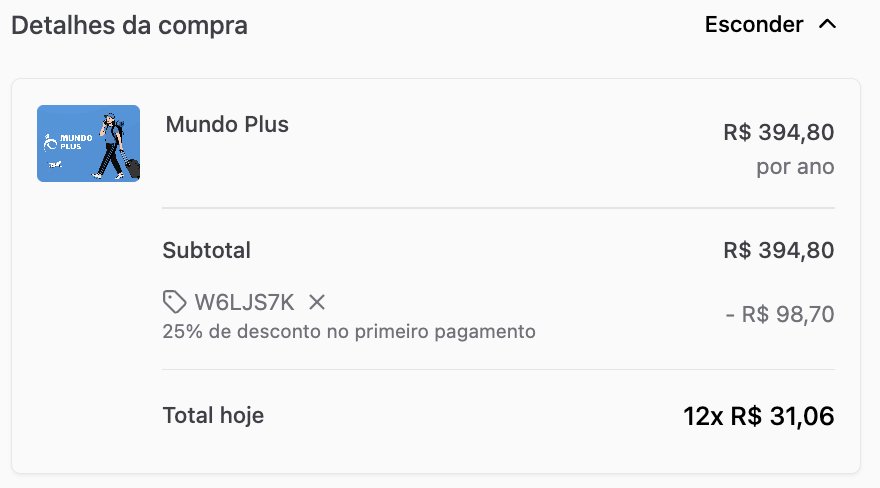
Task: Remove the W6LJS7K coupon code
Action: (x=317, y=302)
